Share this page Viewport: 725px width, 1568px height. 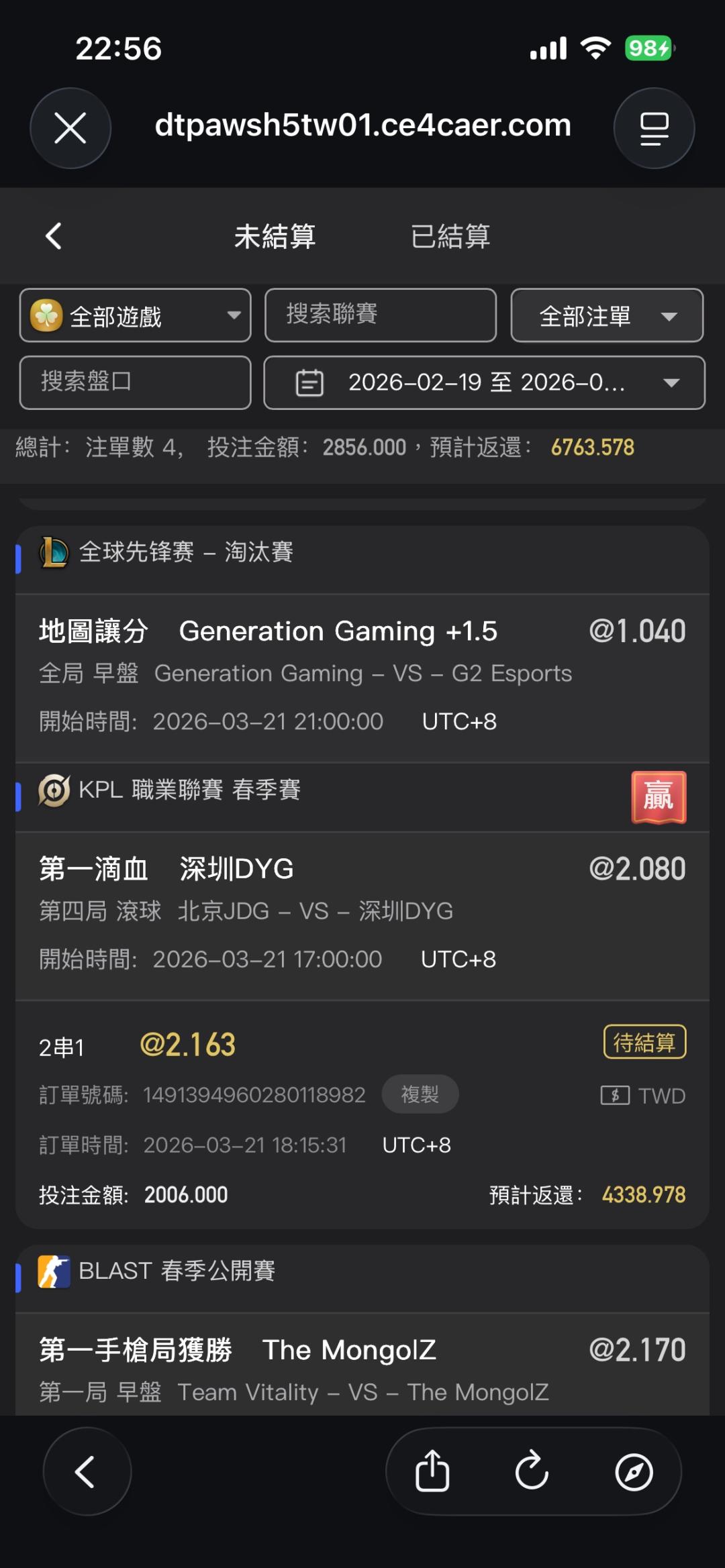pos(432,1471)
